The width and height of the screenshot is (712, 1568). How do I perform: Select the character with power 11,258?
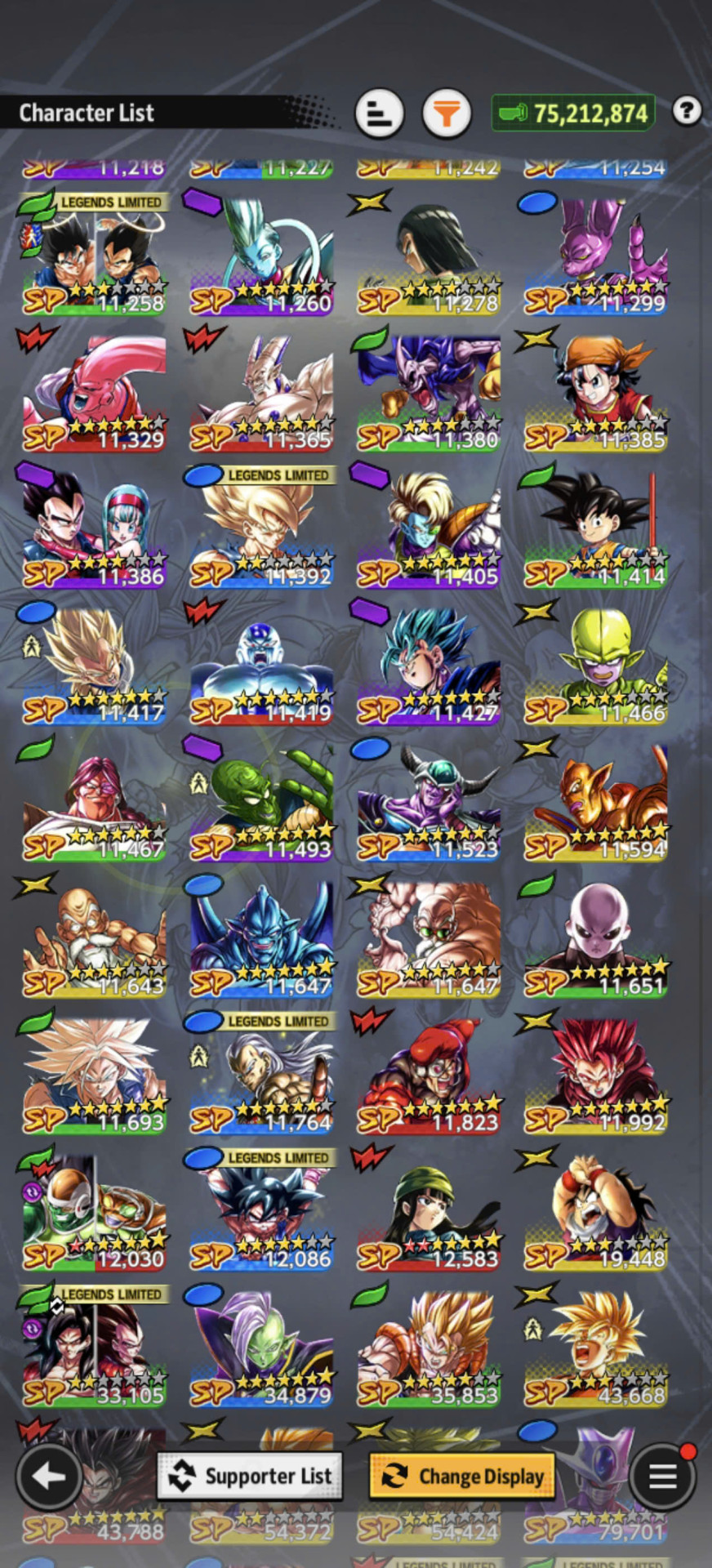point(94,254)
